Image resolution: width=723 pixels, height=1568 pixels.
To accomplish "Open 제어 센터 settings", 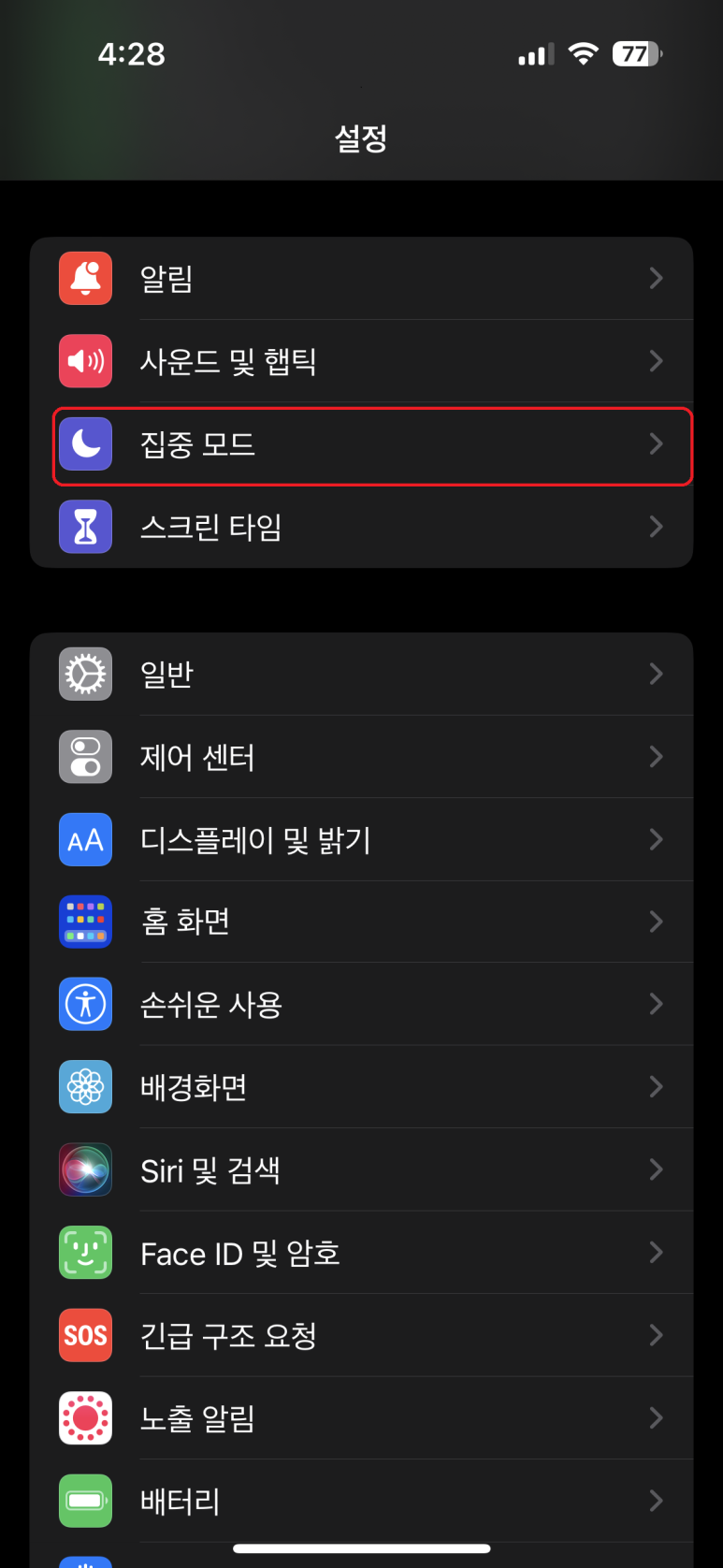I will pyautogui.click(x=361, y=757).
